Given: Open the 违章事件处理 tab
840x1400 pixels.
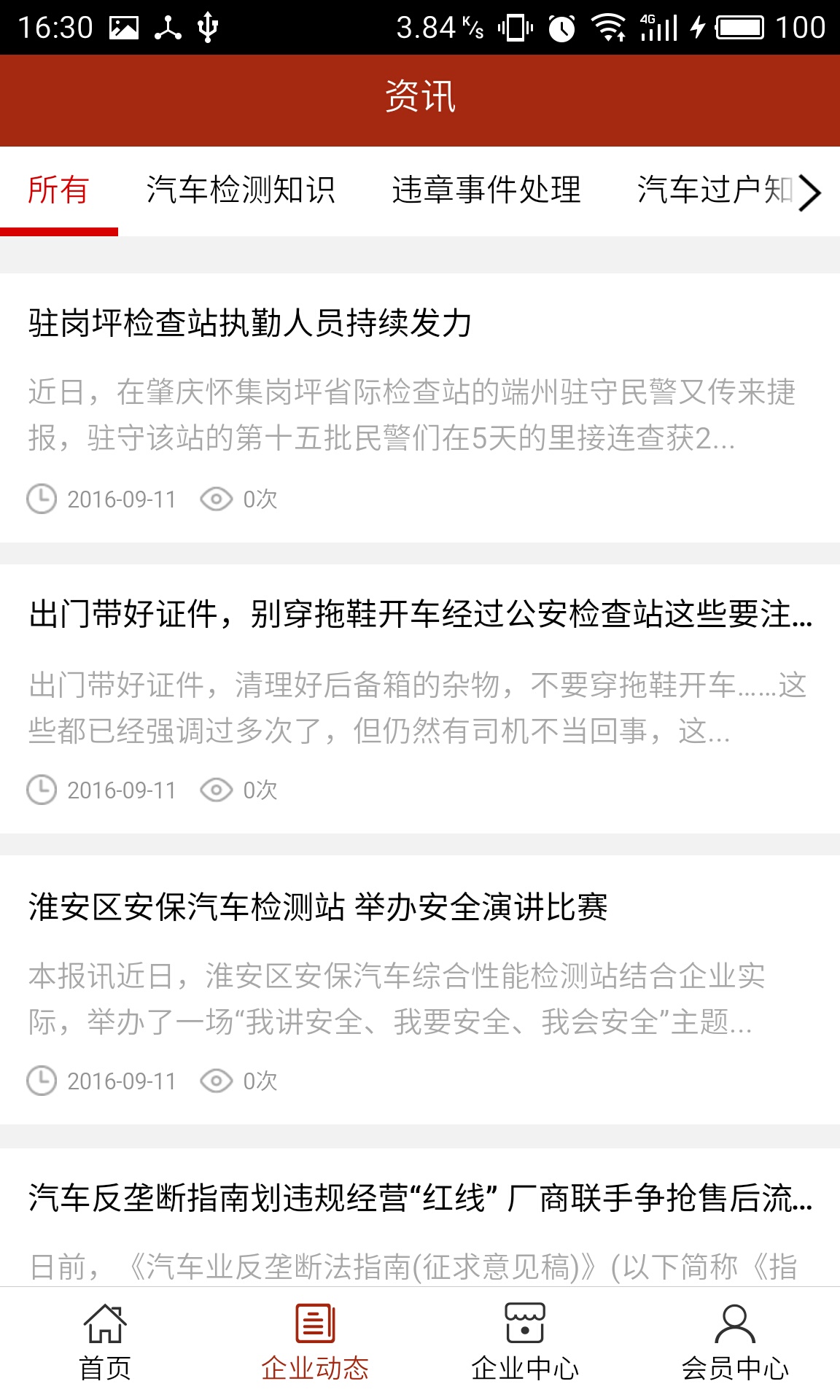Looking at the screenshot, I should click(x=486, y=190).
